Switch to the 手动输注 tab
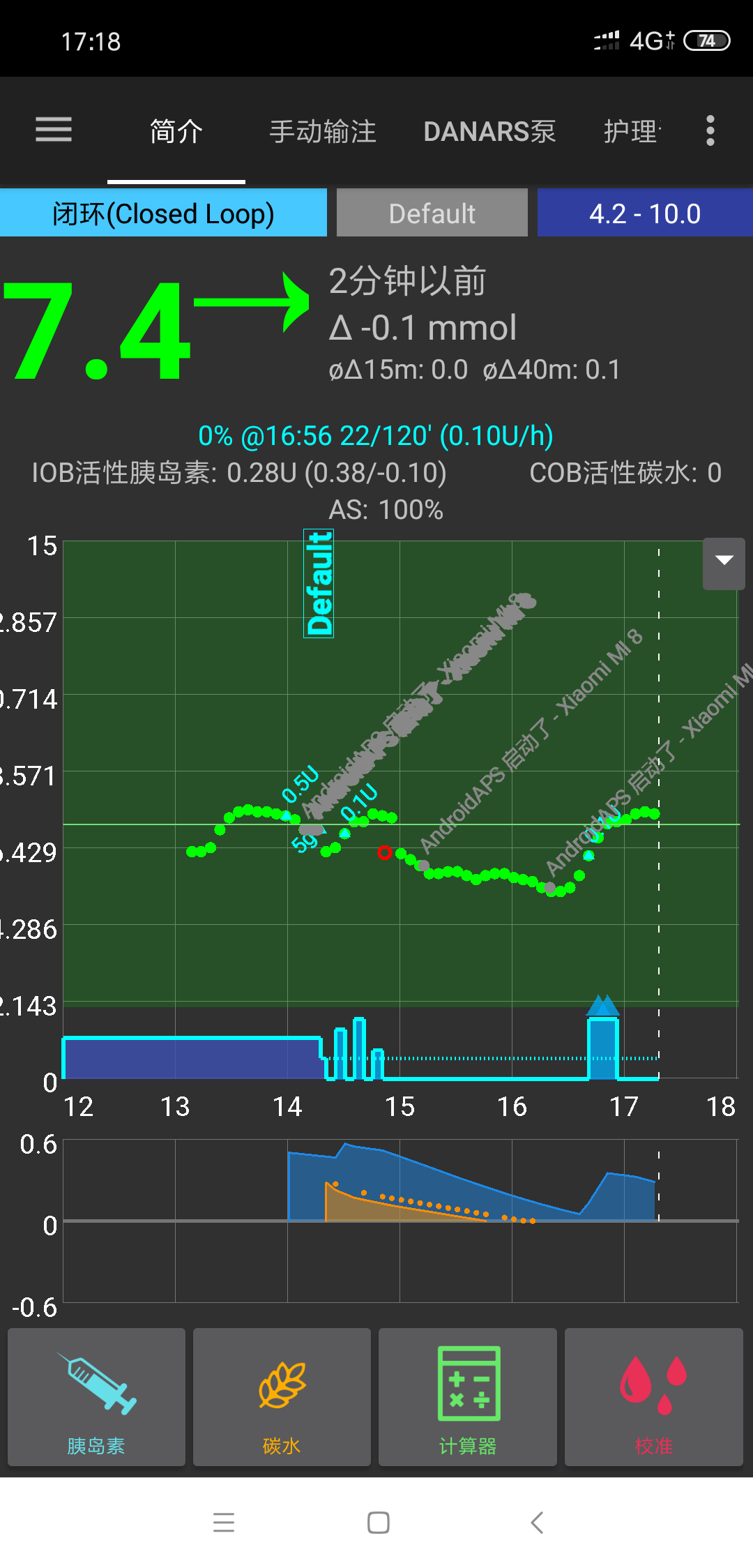Screen dimensions: 753x1568 [x=323, y=131]
